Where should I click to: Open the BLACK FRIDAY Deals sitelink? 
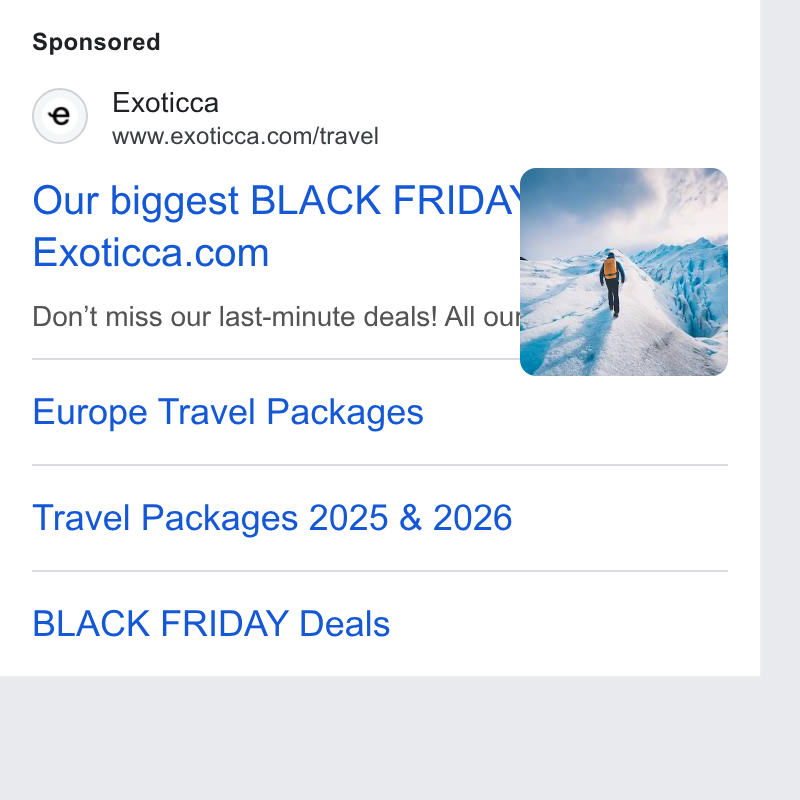click(211, 623)
